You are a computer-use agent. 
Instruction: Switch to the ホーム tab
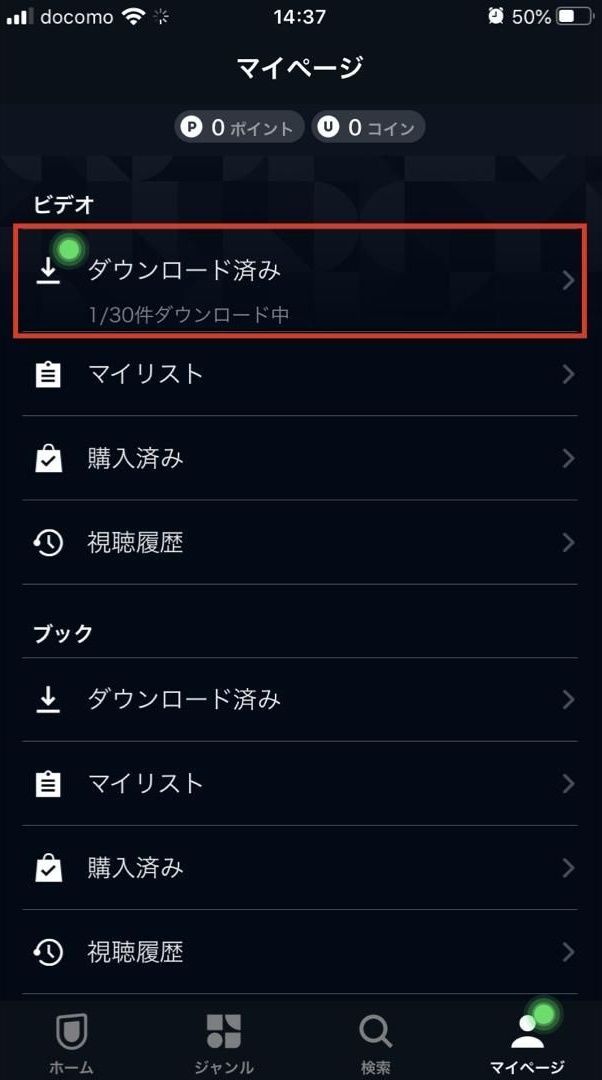(x=72, y=1042)
